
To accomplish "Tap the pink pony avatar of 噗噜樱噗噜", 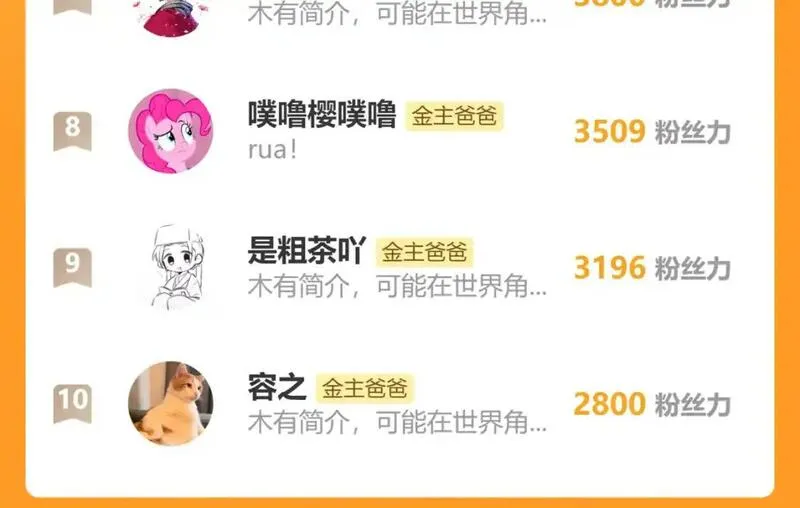I will tap(170, 131).
